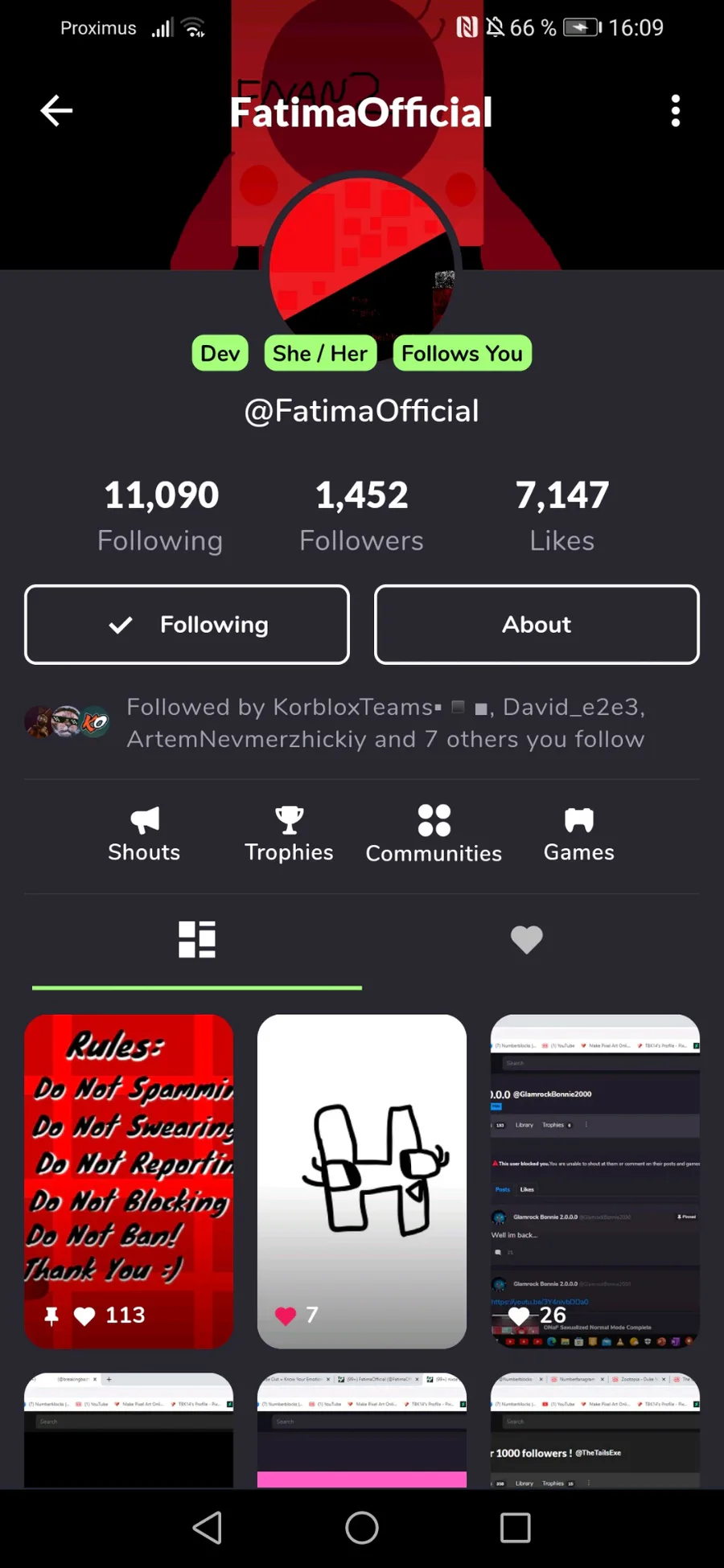Open the screenshot post with 26 likes
The width and height of the screenshot is (724, 1568).
(595, 1180)
